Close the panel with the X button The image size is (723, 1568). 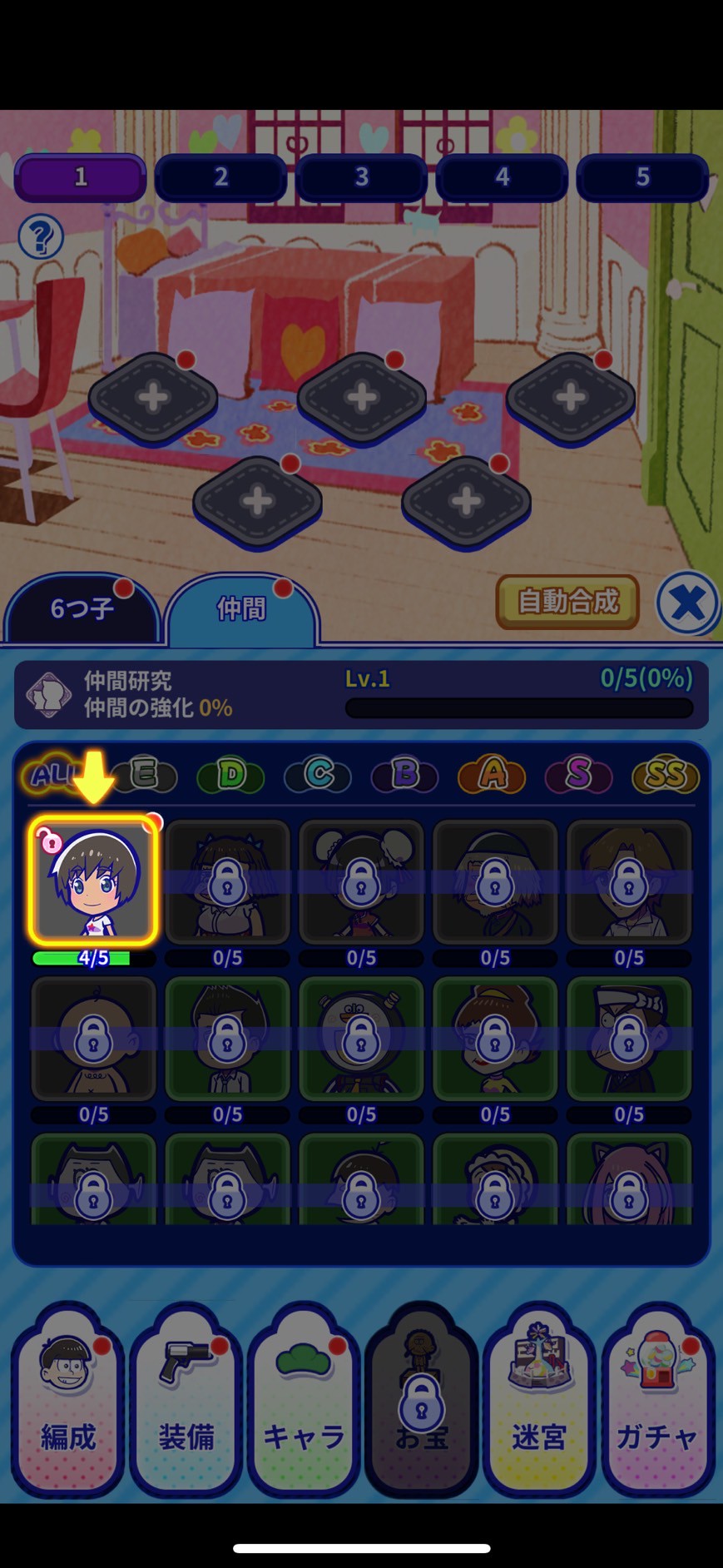point(687,603)
